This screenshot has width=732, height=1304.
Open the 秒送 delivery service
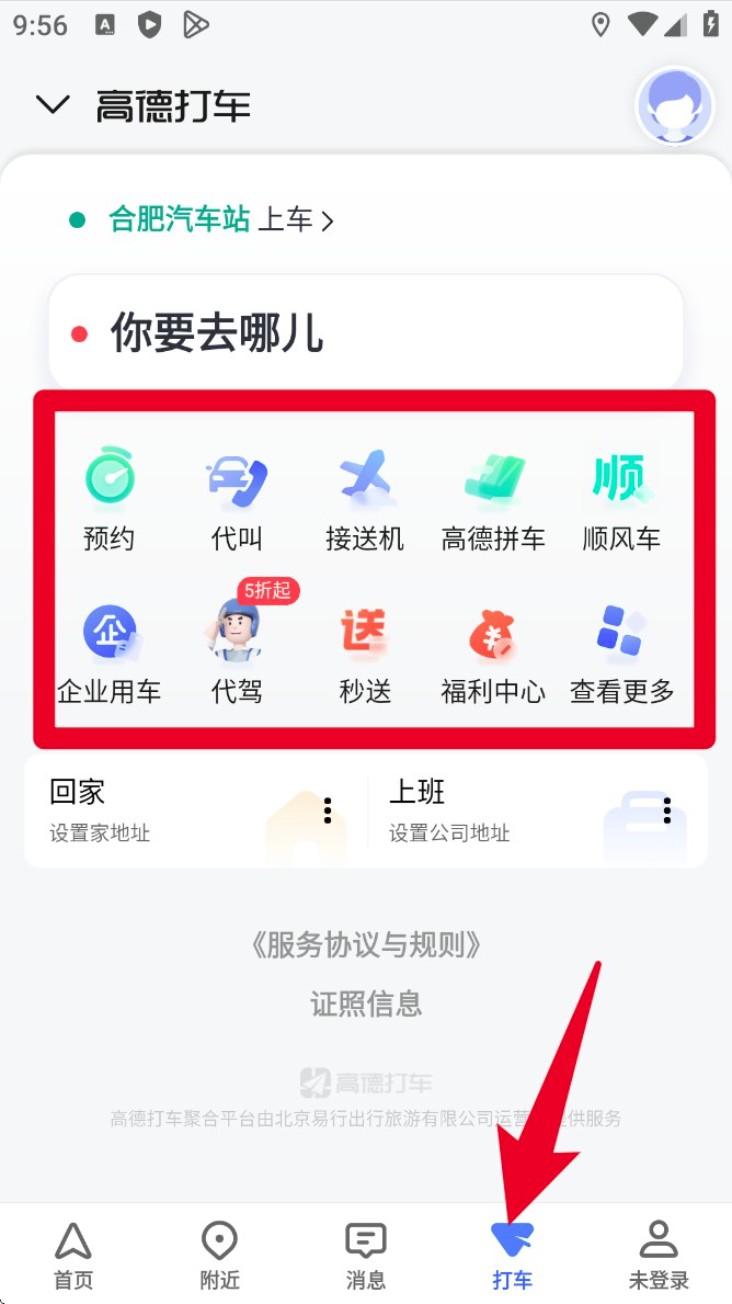coord(365,652)
